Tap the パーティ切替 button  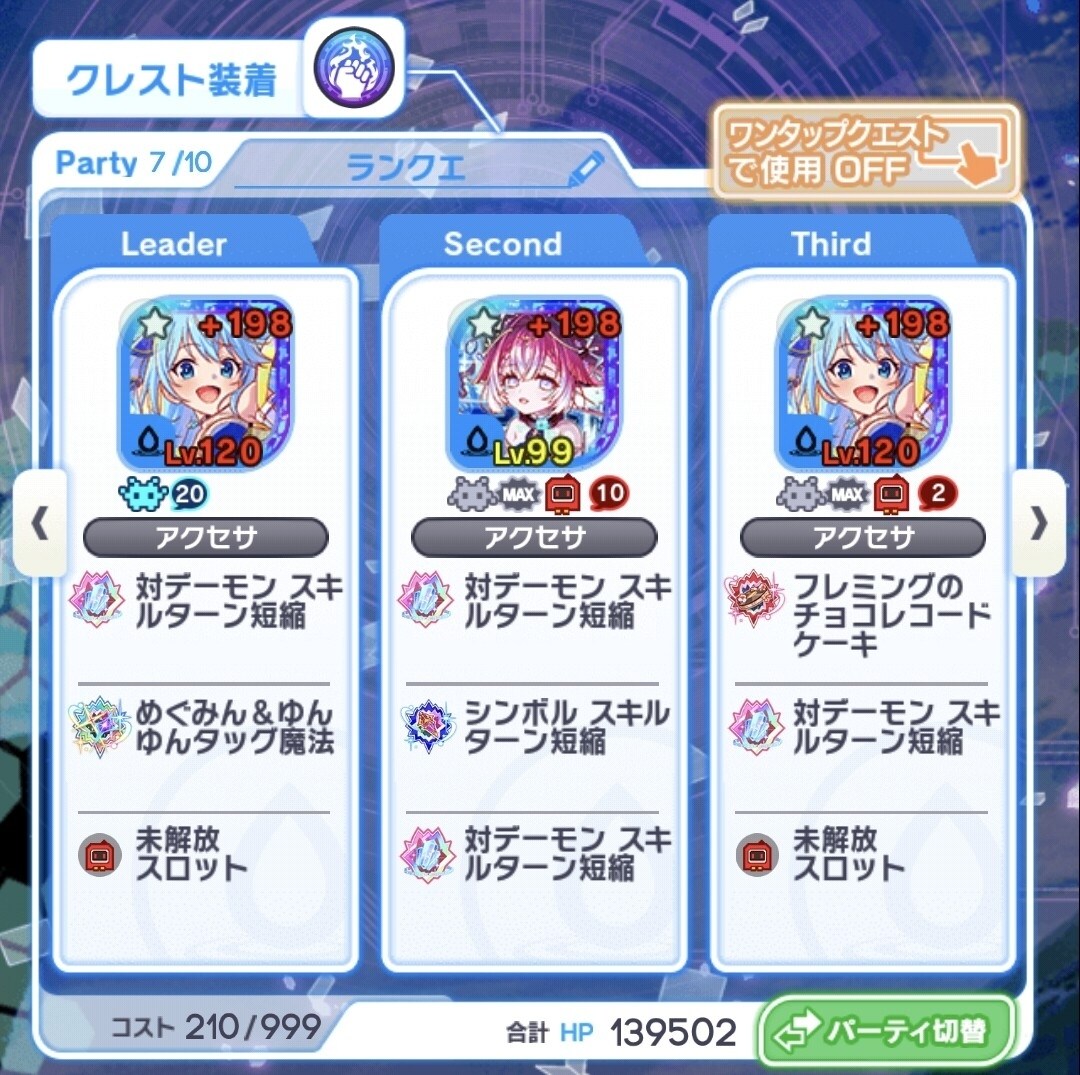(887, 1032)
